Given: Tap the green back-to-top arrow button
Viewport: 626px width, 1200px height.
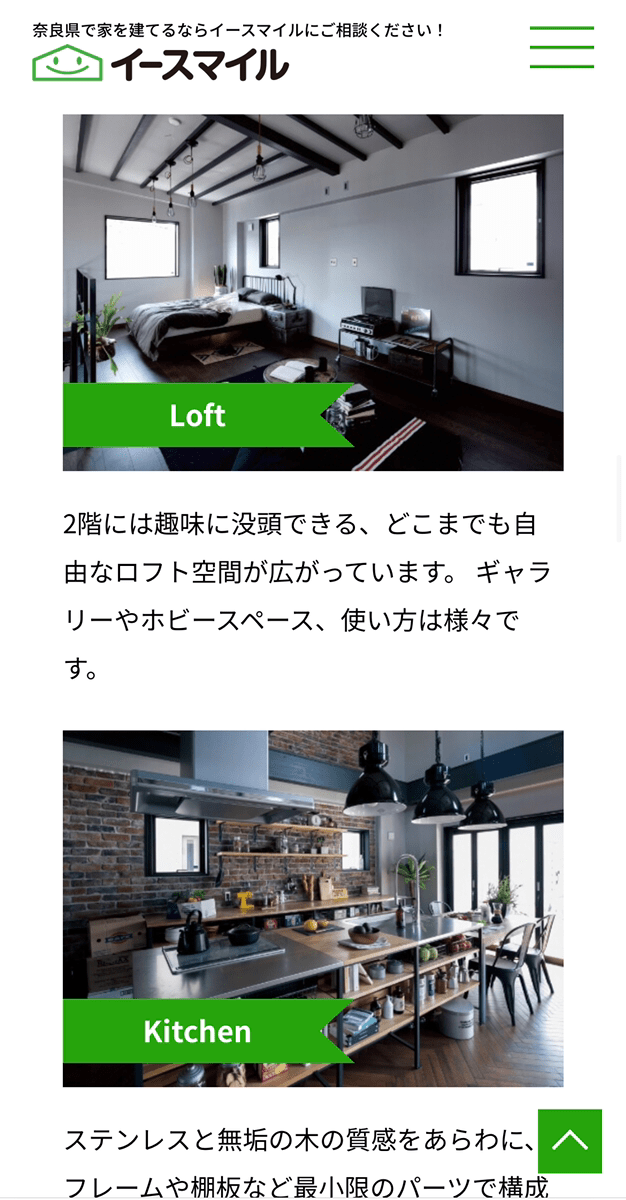Looking at the screenshot, I should pos(570,1141).
